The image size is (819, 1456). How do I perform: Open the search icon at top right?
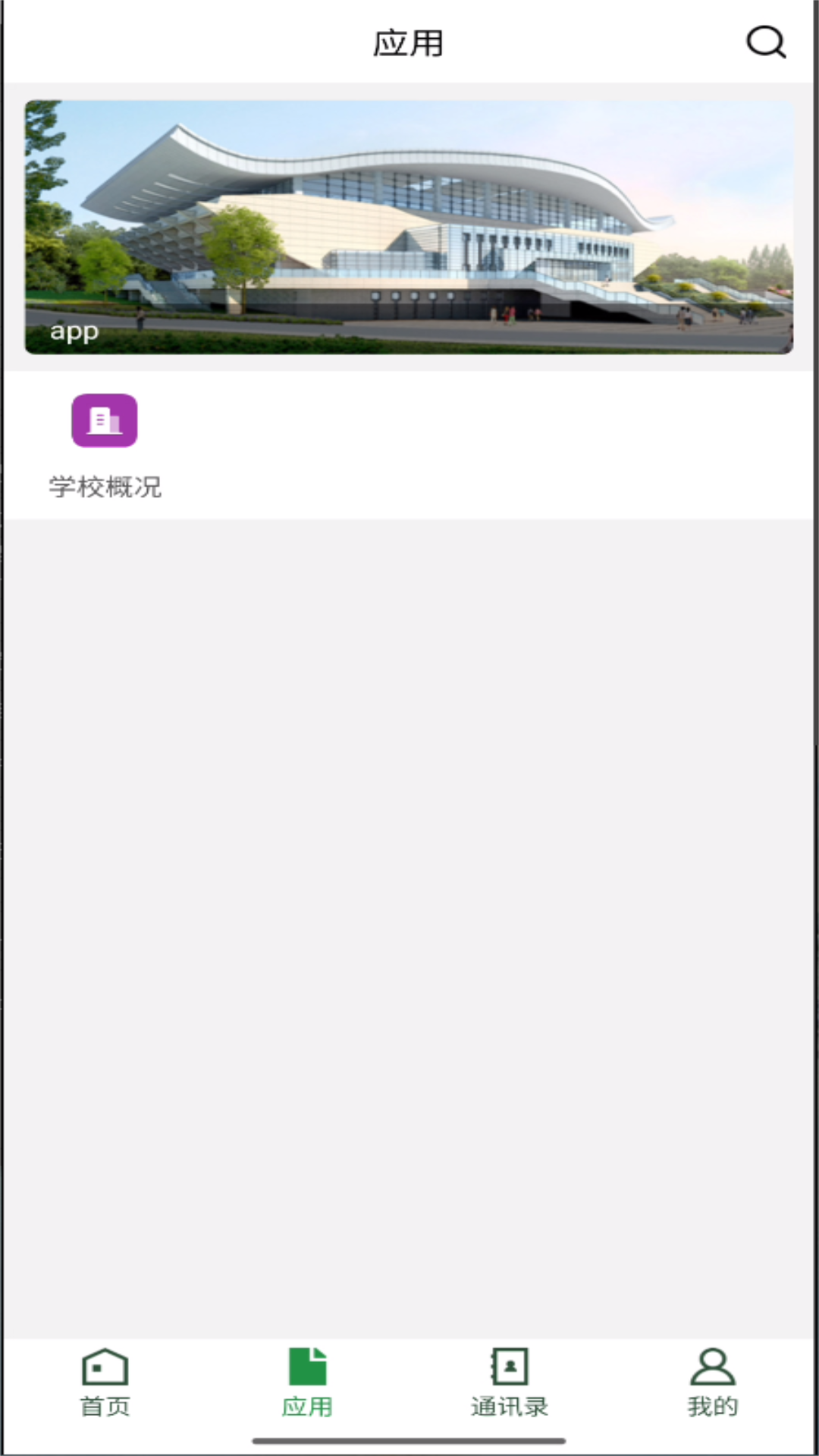[767, 42]
